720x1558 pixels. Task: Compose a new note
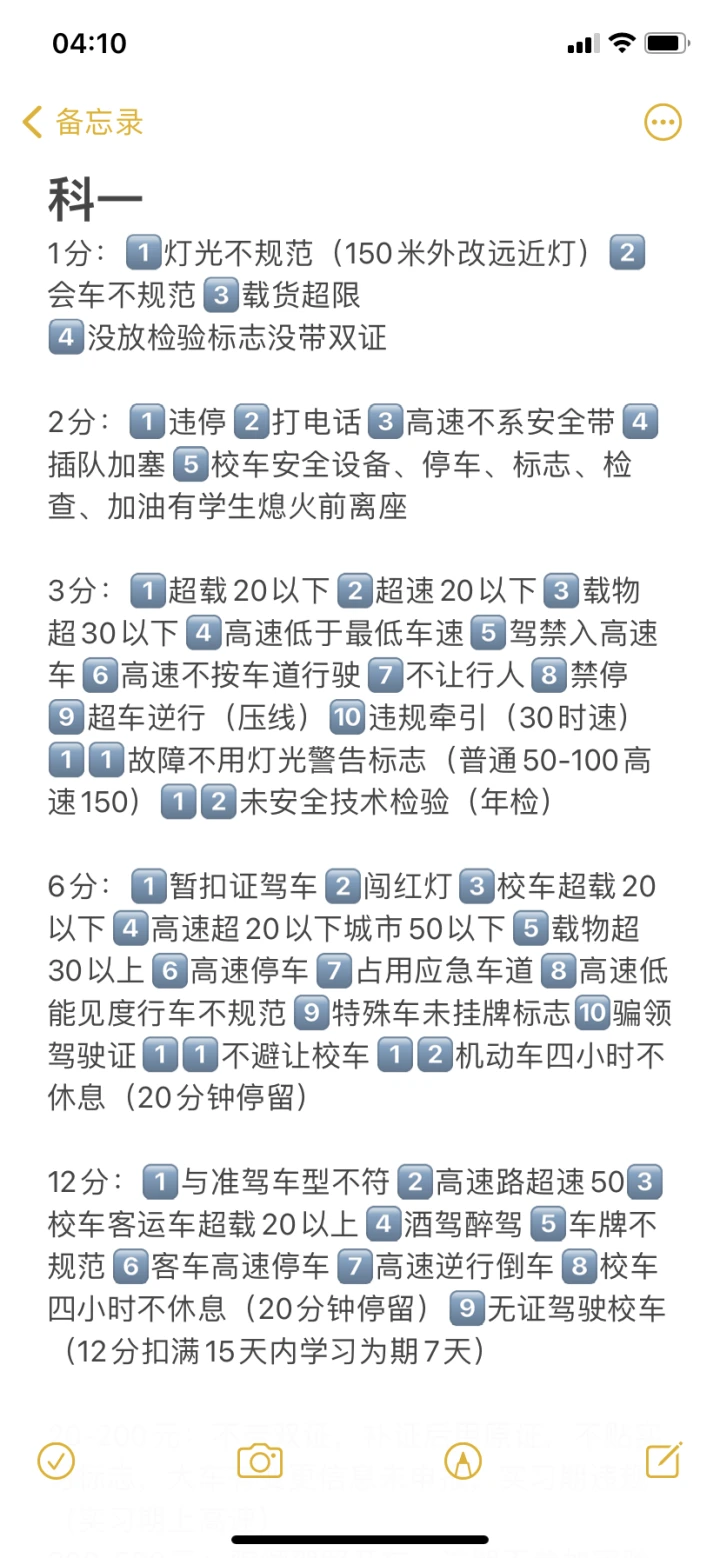click(663, 1460)
